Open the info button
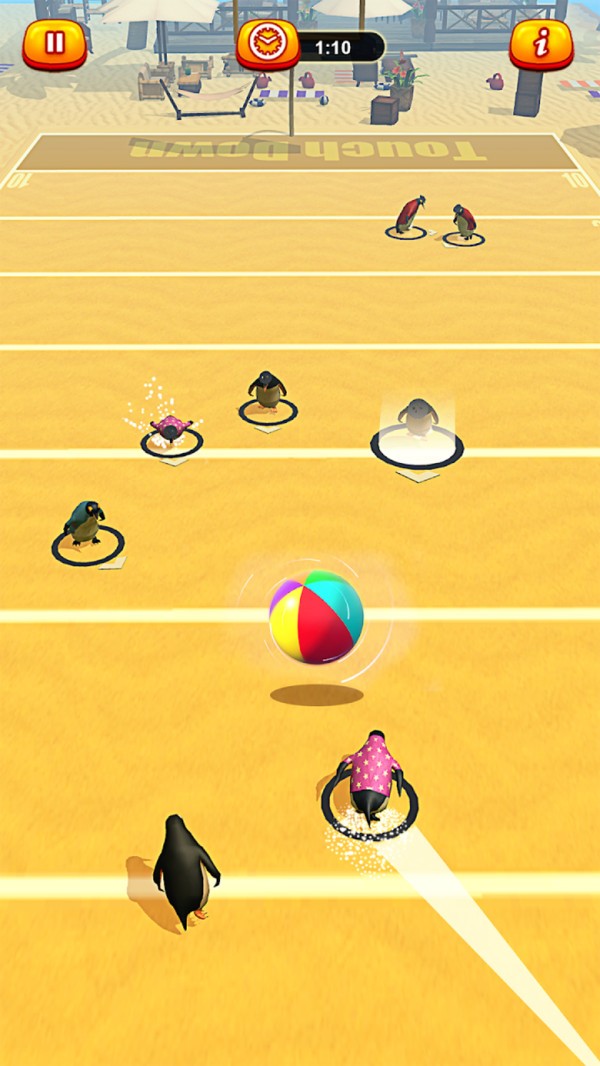Screen dimensions: 600x1066 tap(541, 43)
